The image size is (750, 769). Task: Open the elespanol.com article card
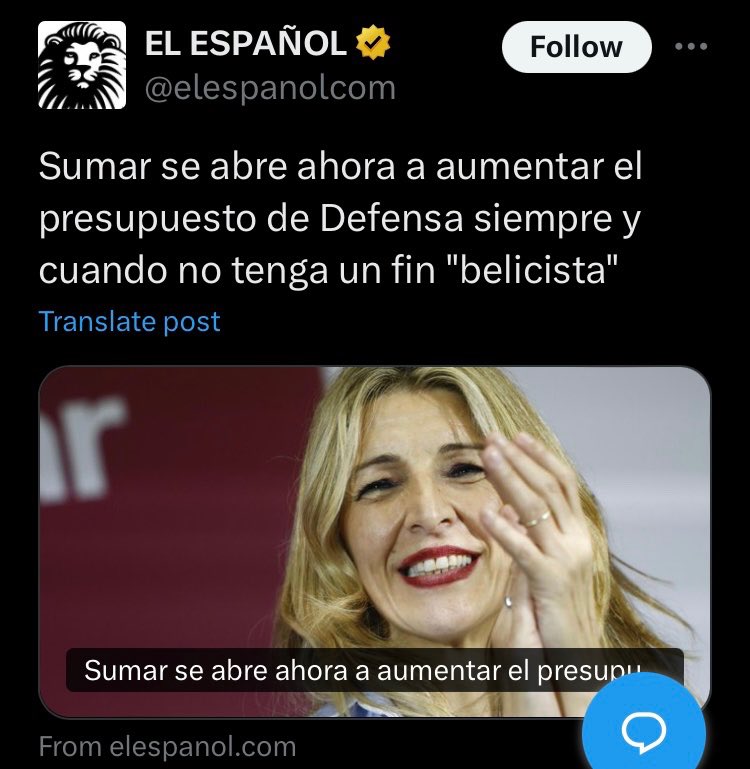374,540
